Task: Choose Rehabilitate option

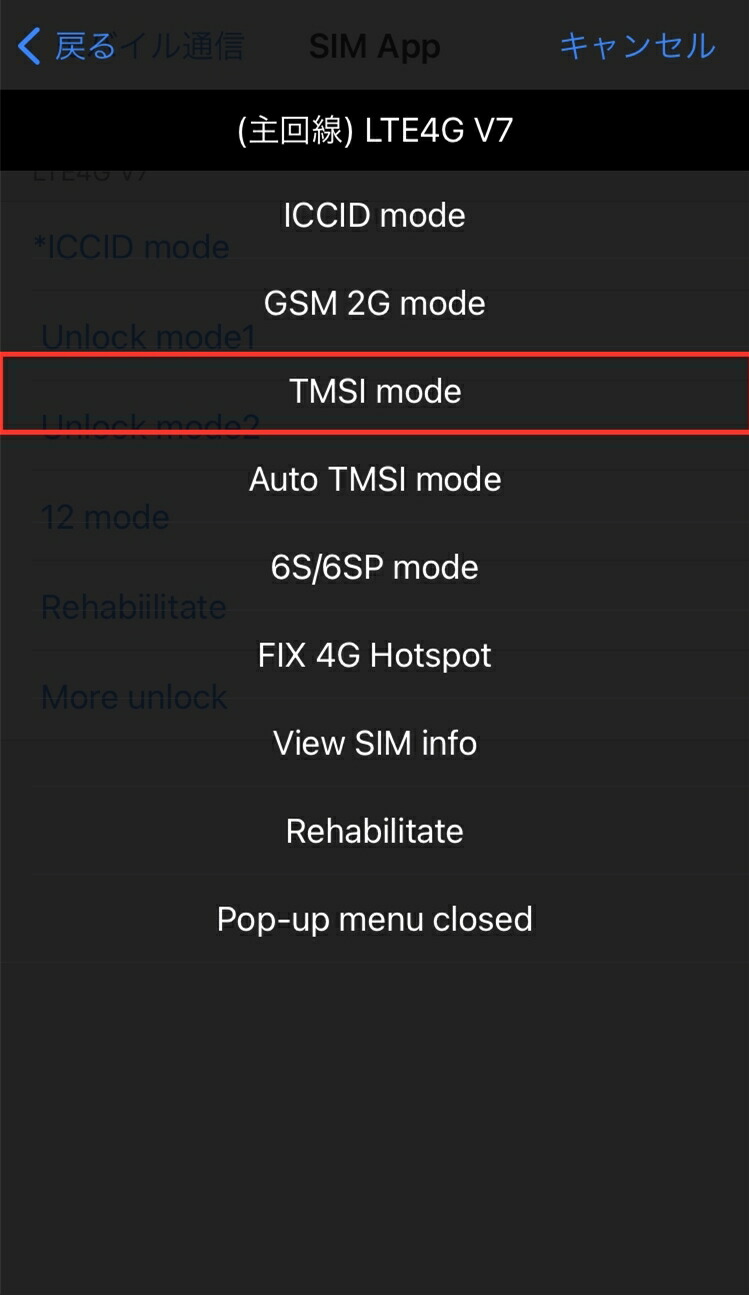Action: pyautogui.click(x=374, y=831)
